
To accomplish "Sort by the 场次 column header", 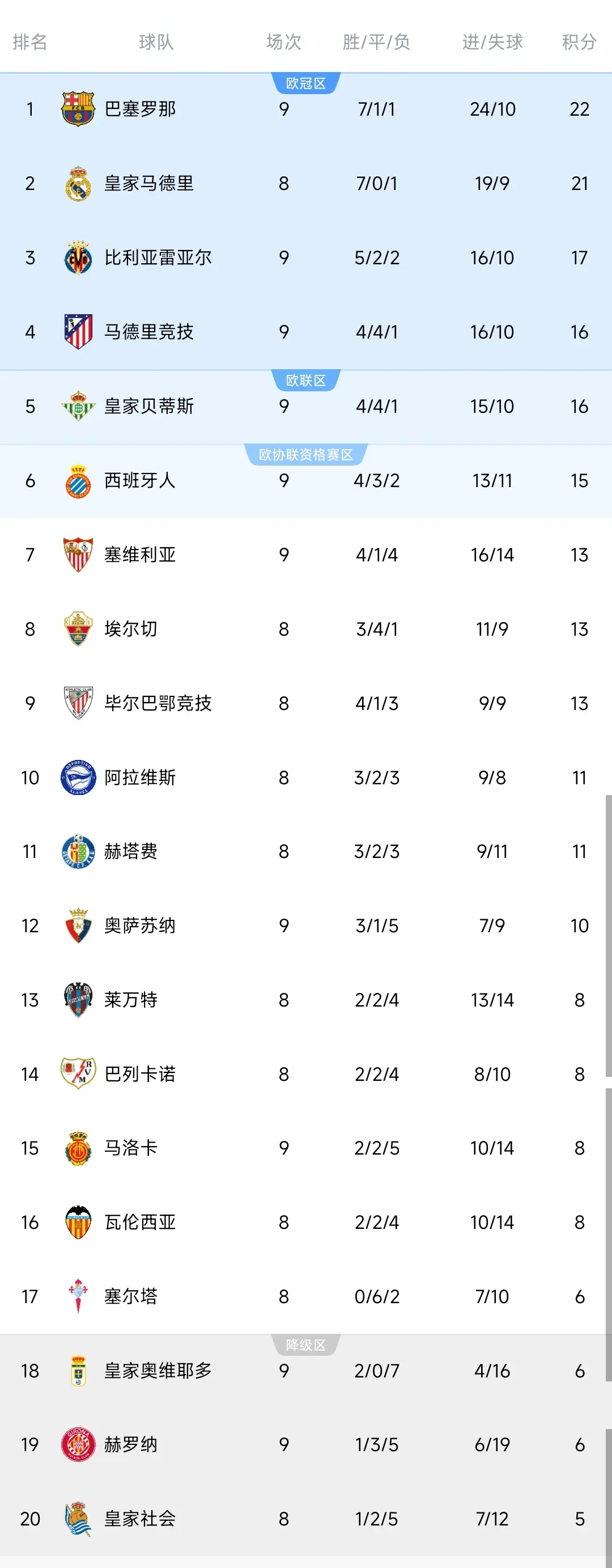I will (x=283, y=41).
